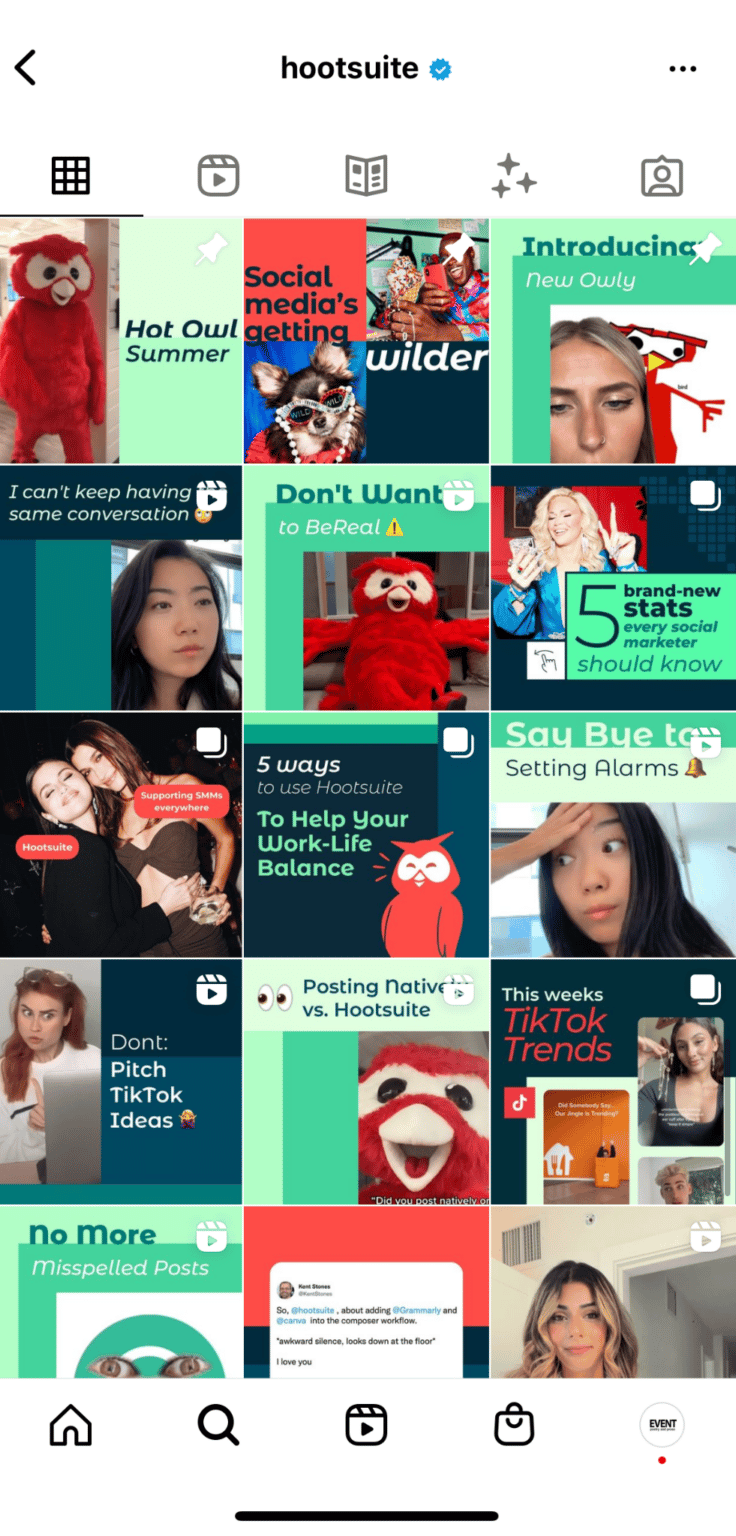This screenshot has height=1536, width=736.
Task: Click the carousel icon on TikTok Trends post
Action: [x=705, y=990]
